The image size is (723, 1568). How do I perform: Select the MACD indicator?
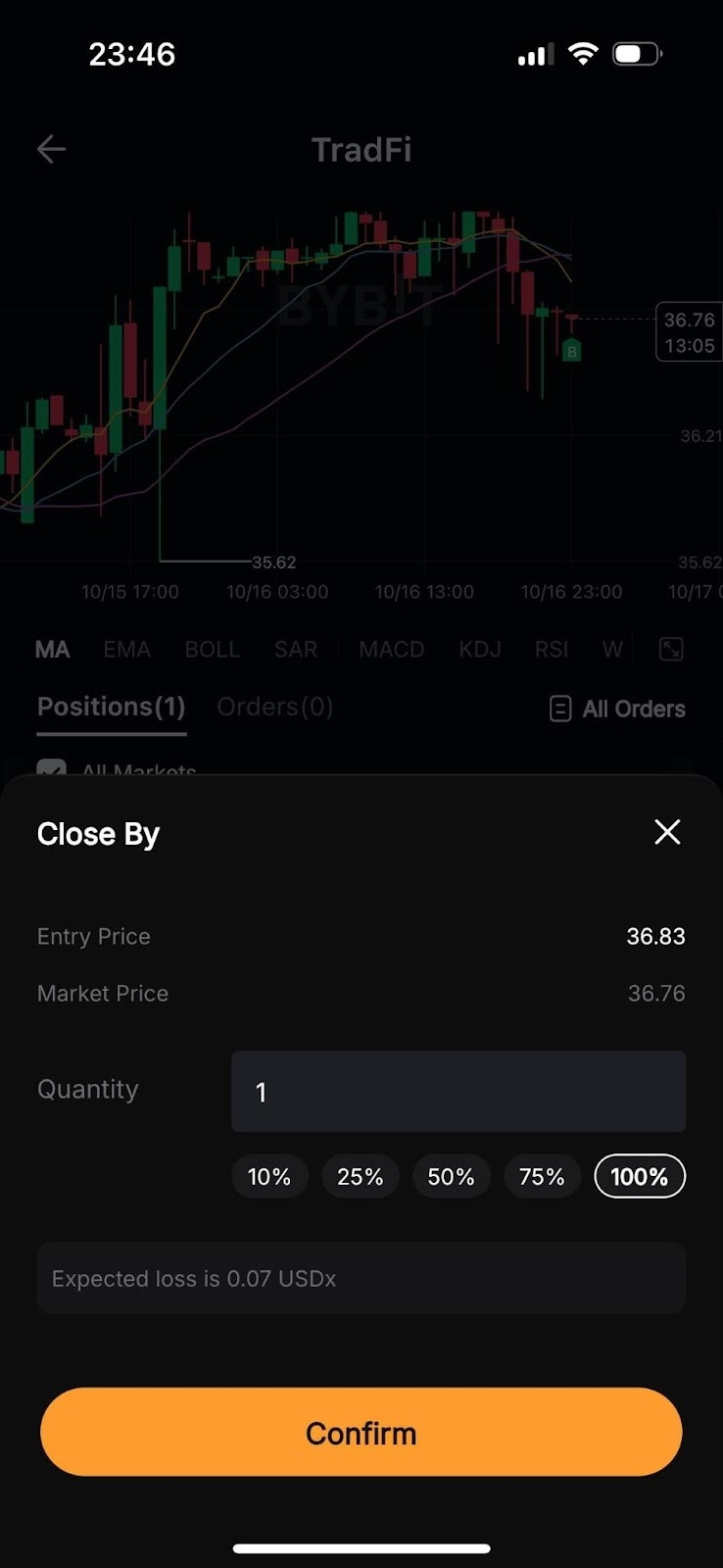(391, 649)
